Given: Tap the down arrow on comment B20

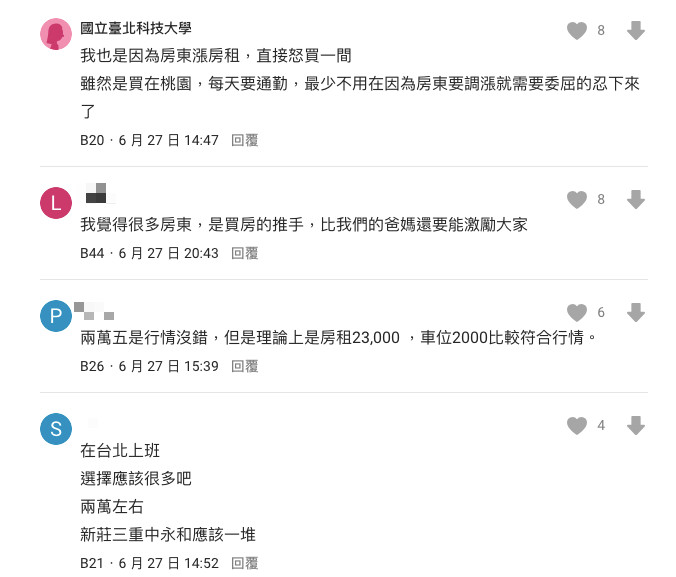Looking at the screenshot, I should click(635, 31).
